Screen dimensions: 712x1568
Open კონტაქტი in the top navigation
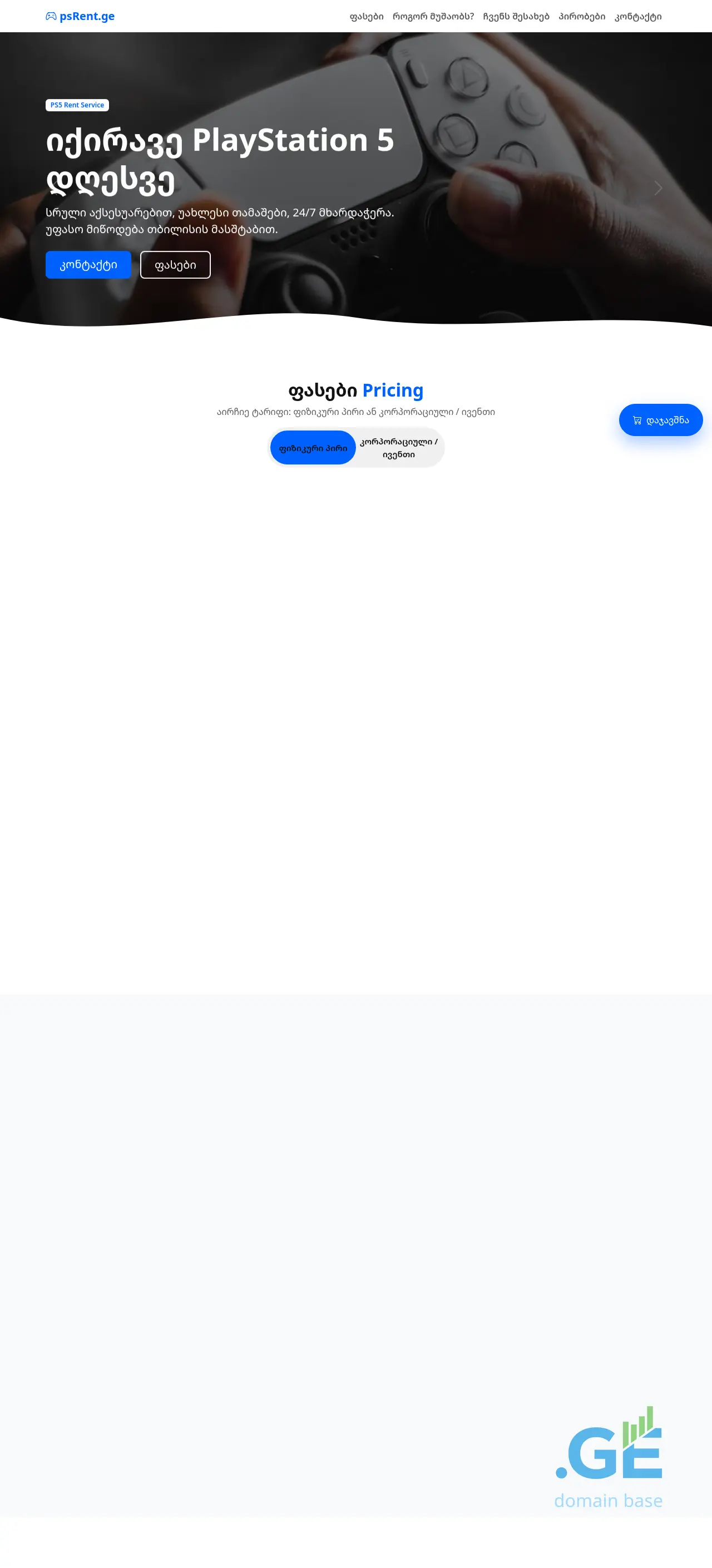coord(638,17)
